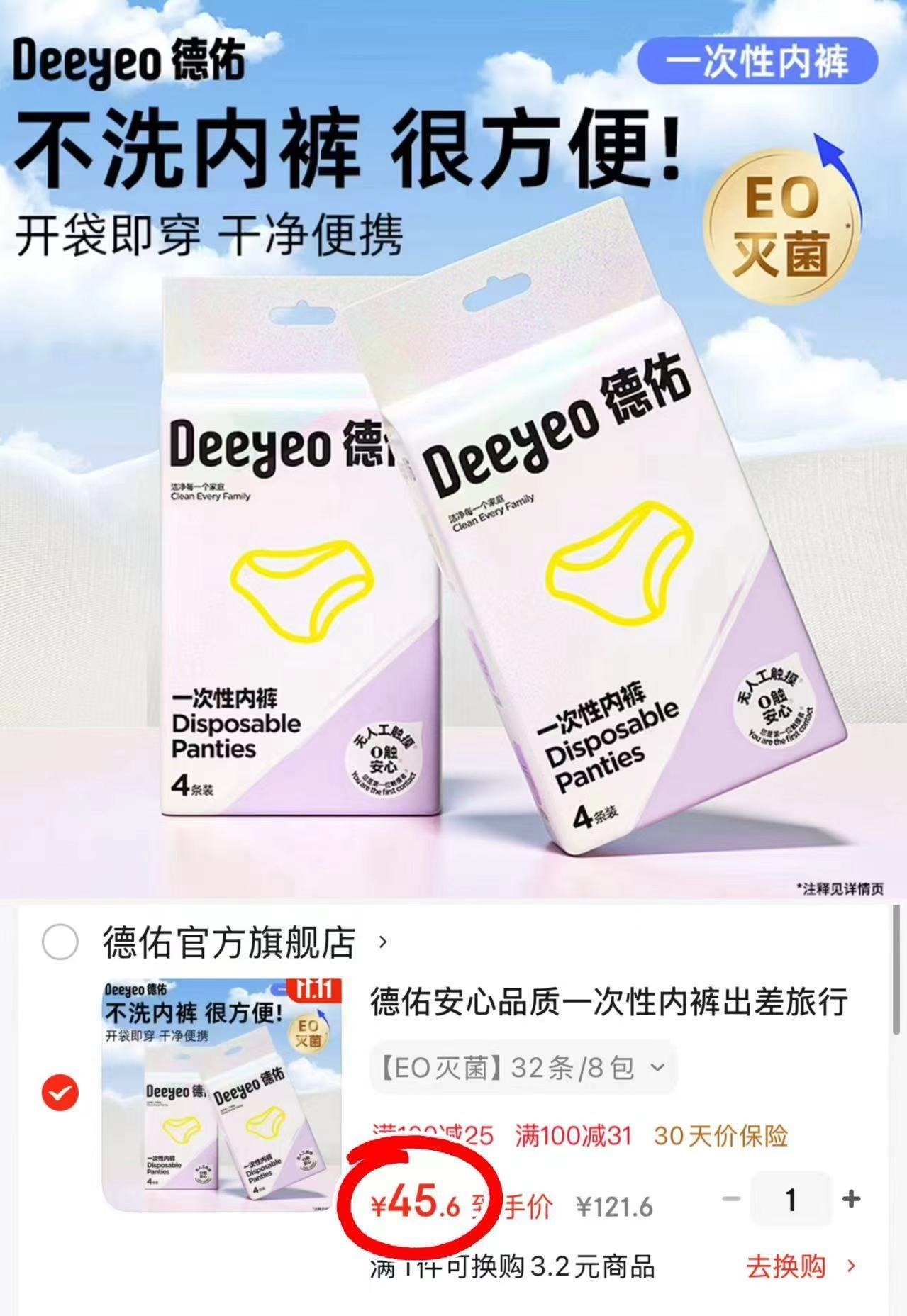Toggle the red item selection checkmark
The width and height of the screenshot is (907, 1316).
(x=60, y=1093)
